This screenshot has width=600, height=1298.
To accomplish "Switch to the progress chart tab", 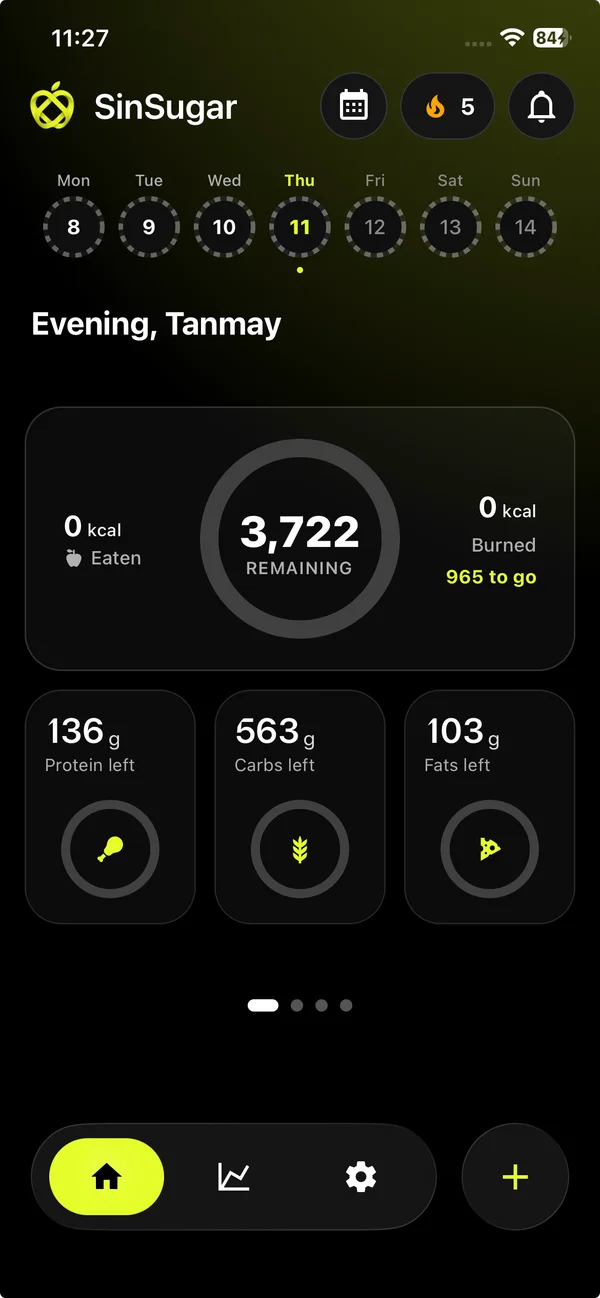I will tap(233, 1177).
